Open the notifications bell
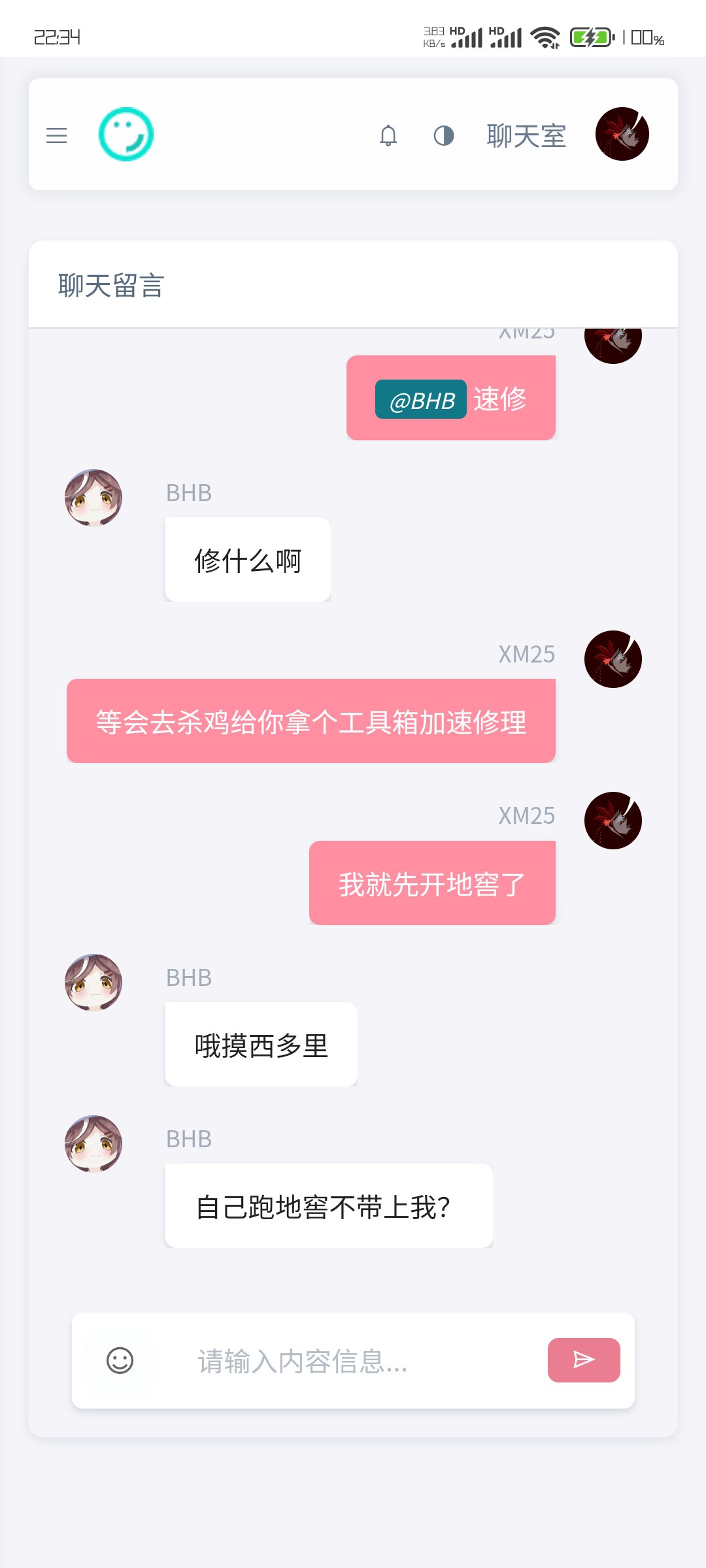706x1568 pixels. (x=388, y=135)
